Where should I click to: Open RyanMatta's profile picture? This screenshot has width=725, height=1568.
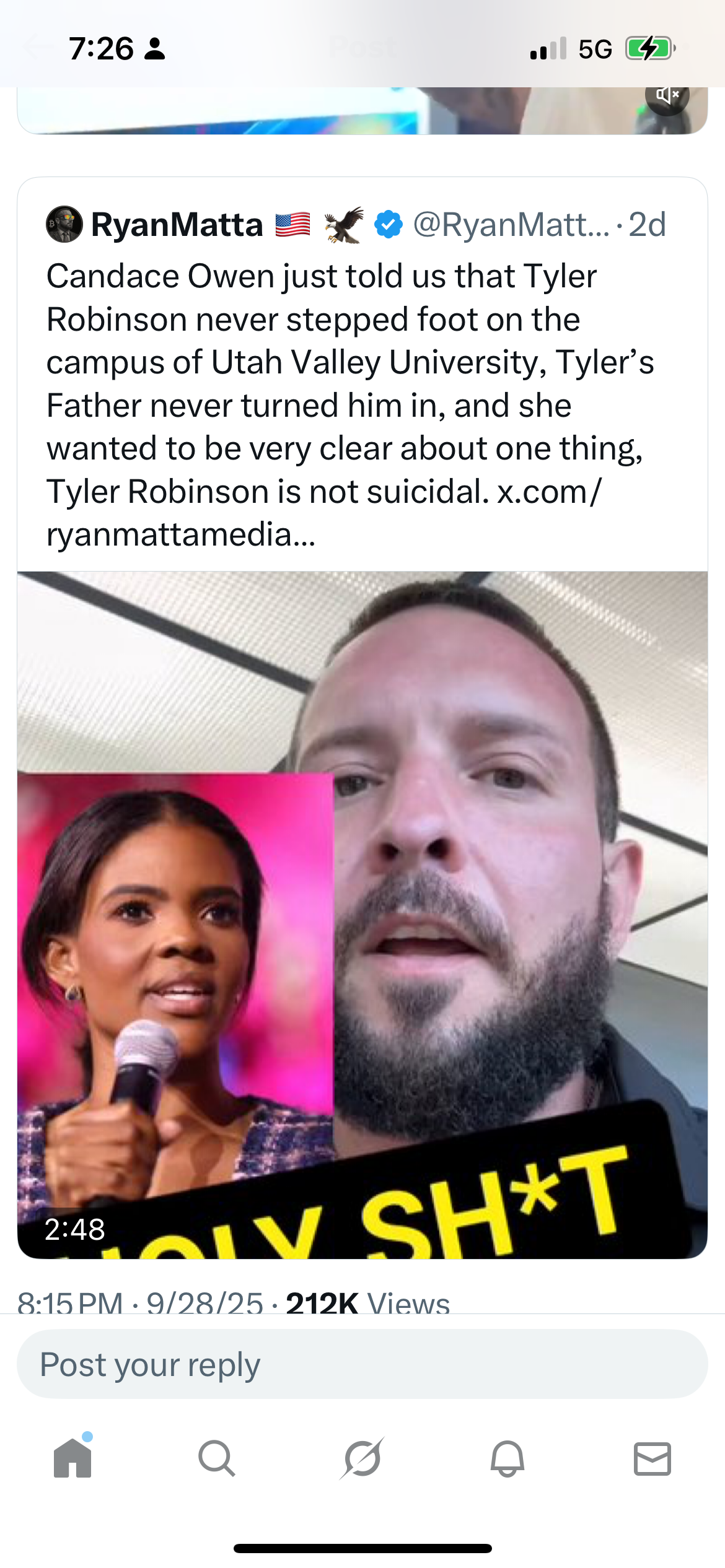coord(64,224)
